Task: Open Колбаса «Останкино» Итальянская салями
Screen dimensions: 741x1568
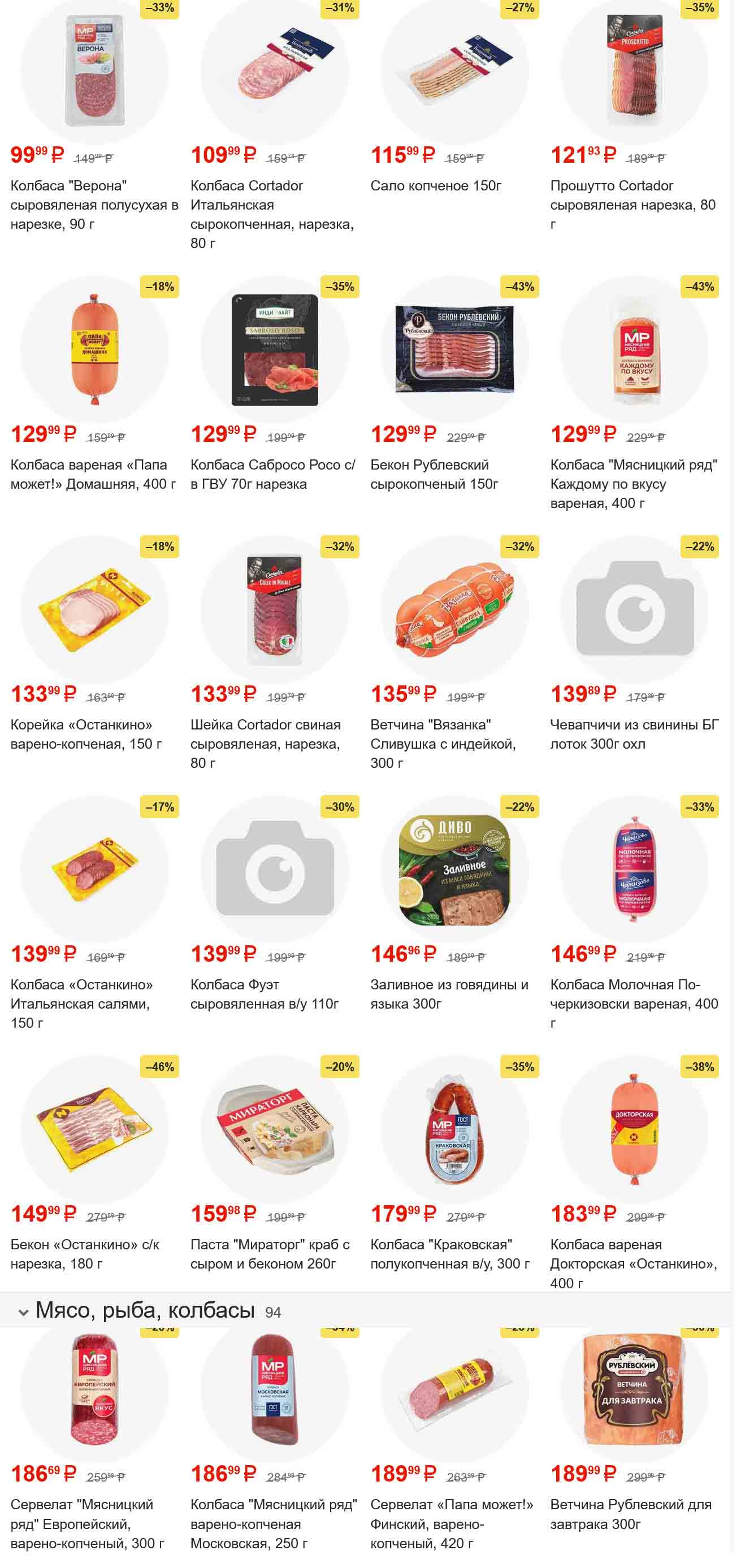Action: point(94,870)
